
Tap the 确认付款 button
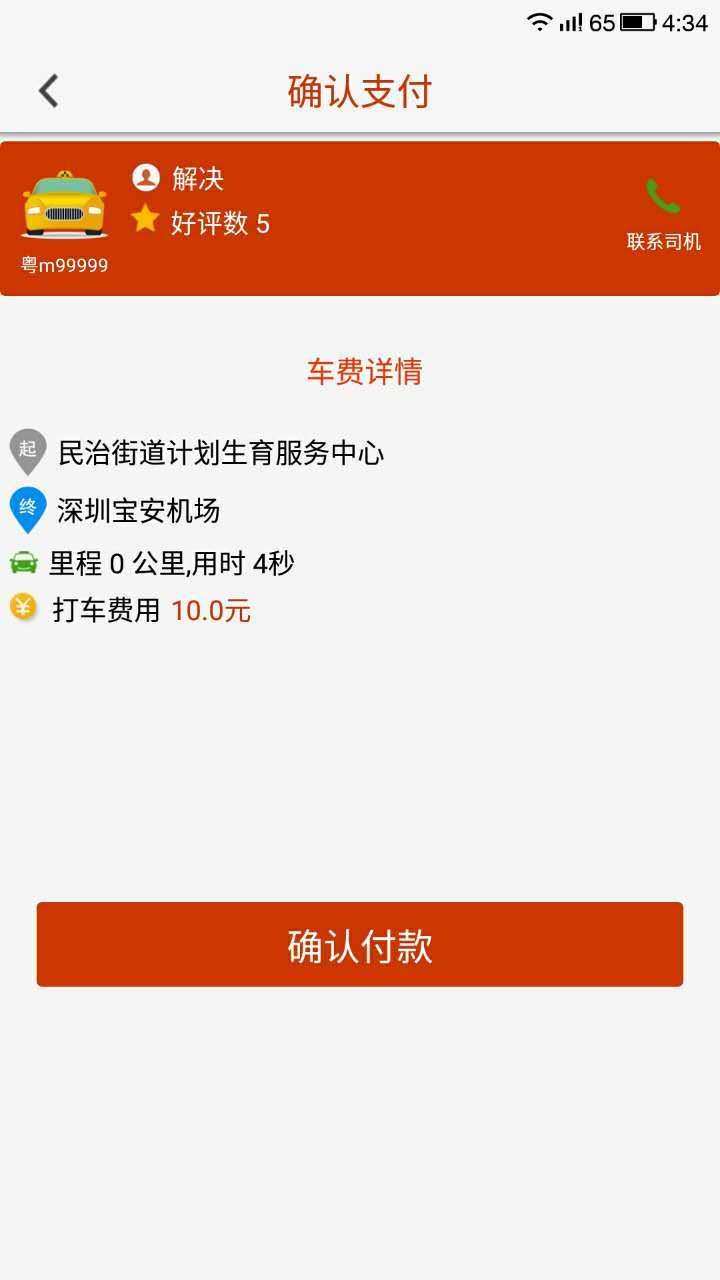click(x=360, y=945)
